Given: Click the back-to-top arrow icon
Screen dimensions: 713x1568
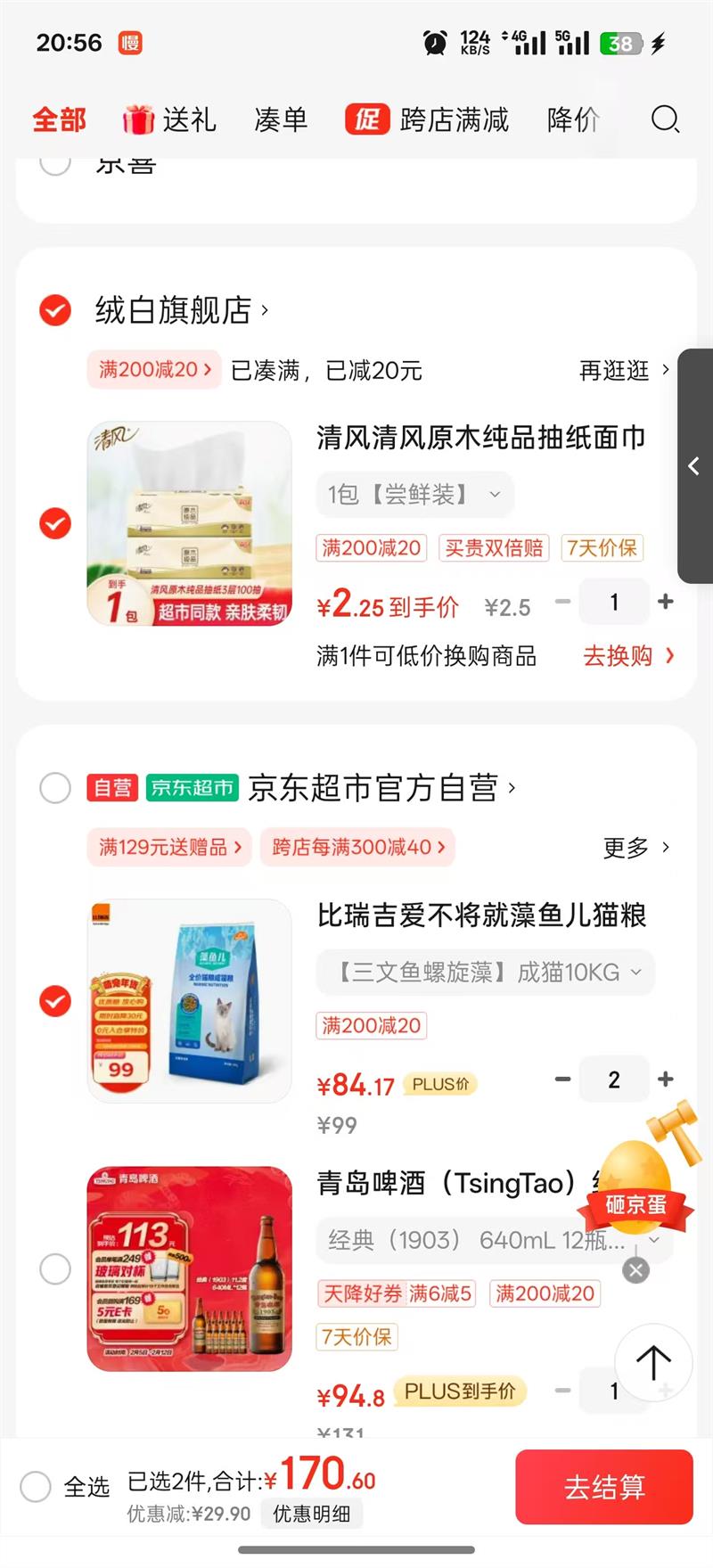Looking at the screenshot, I should point(653,1362).
